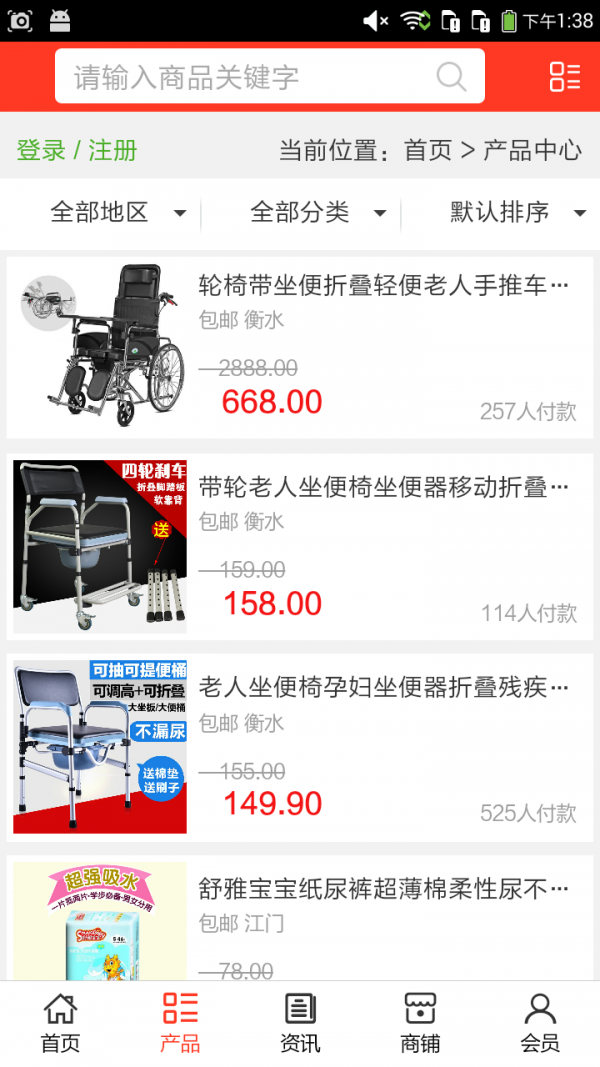Expand the 全部地区 region dropdown
Image resolution: width=600 pixels, height=1067 pixels.
pyautogui.click(x=118, y=212)
